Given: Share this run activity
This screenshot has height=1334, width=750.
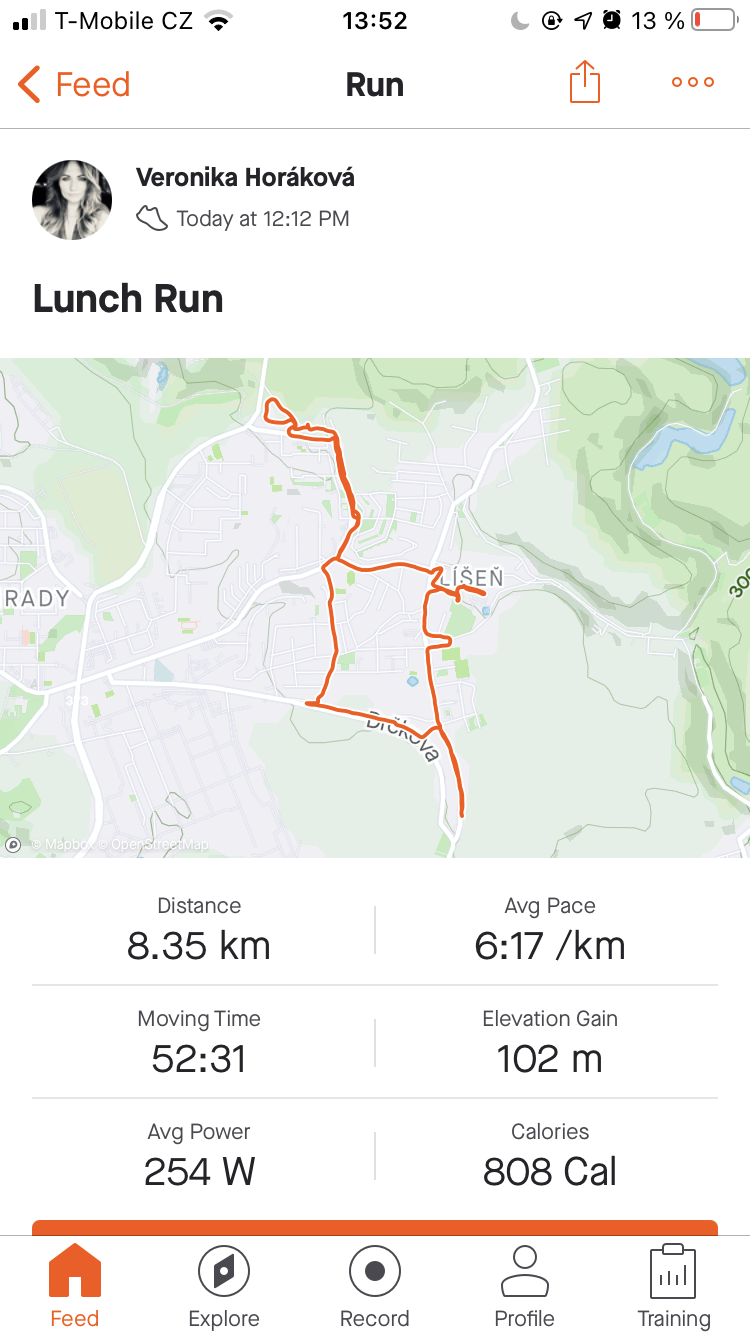Looking at the screenshot, I should tap(585, 82).
